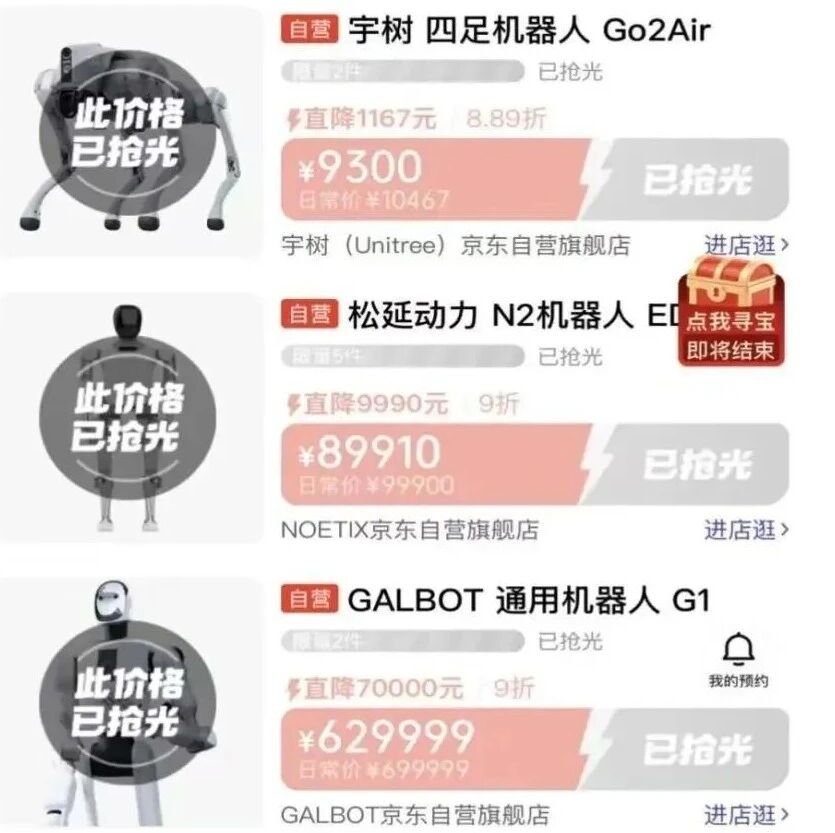The width and height of the screenshot is (835, 833).
Task: Go to GALBOT京东自营旗舰店 via 进店逛
Action: pos(746,814)
